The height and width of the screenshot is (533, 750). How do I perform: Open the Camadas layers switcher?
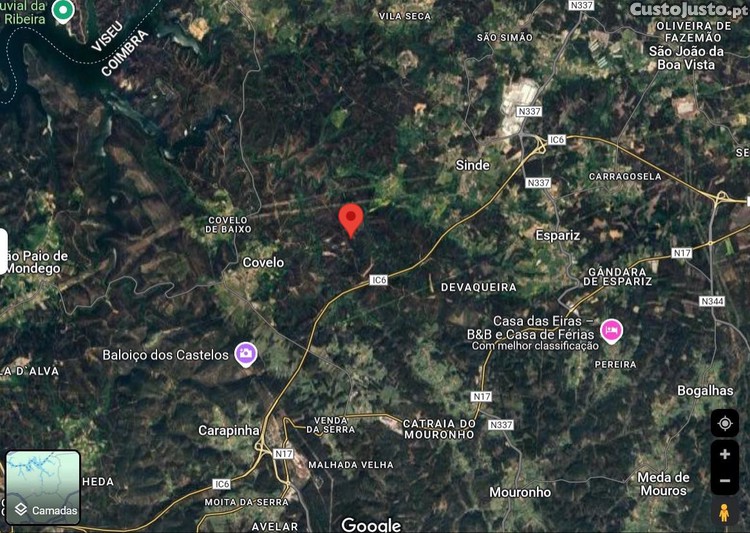[x=43, y=488]
